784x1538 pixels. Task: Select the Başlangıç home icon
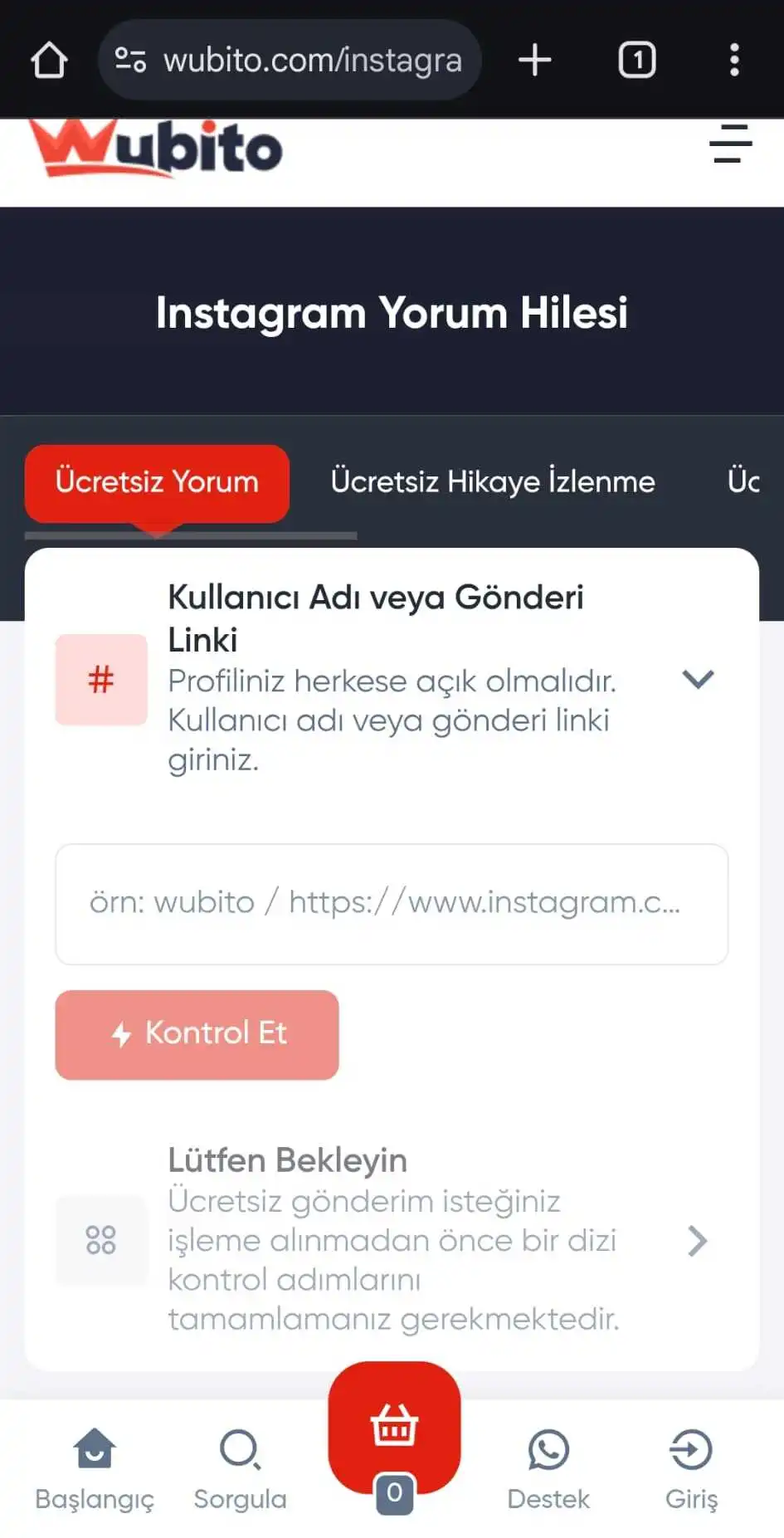coord(95,1446)
